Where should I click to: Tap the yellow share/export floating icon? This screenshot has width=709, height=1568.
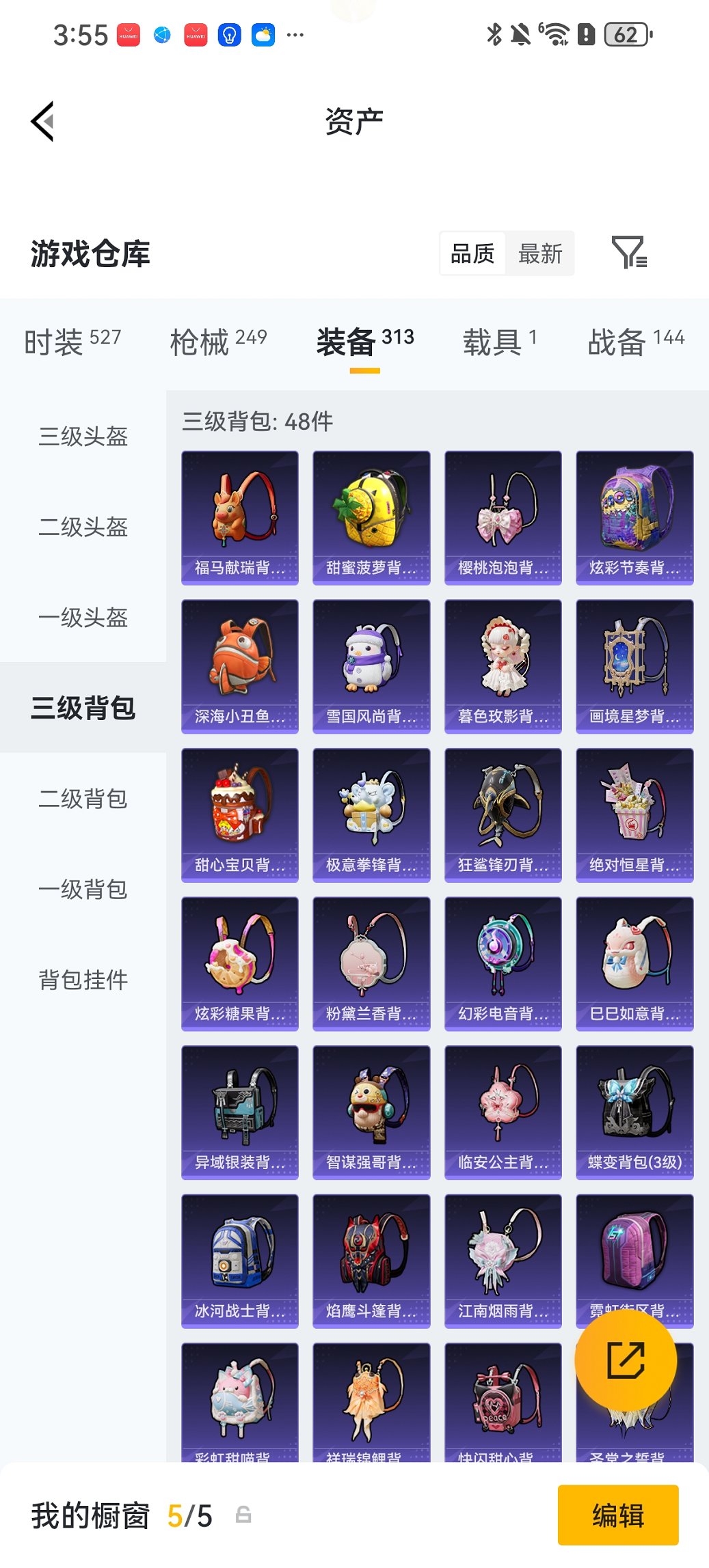pos(624,1360)
